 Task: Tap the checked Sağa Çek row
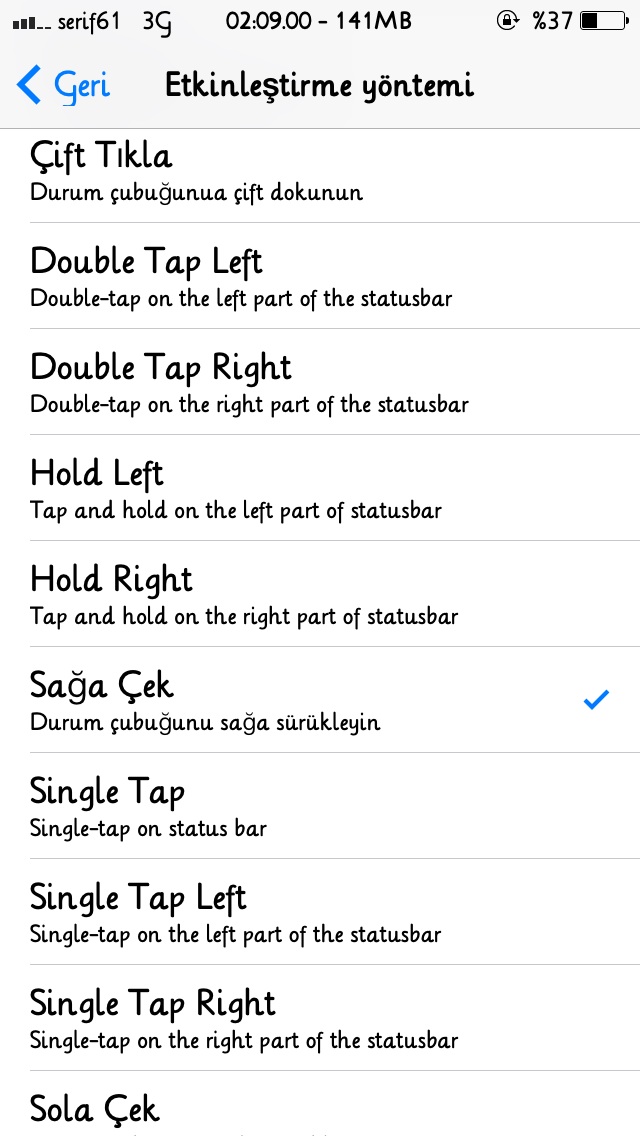click(320, 700)
